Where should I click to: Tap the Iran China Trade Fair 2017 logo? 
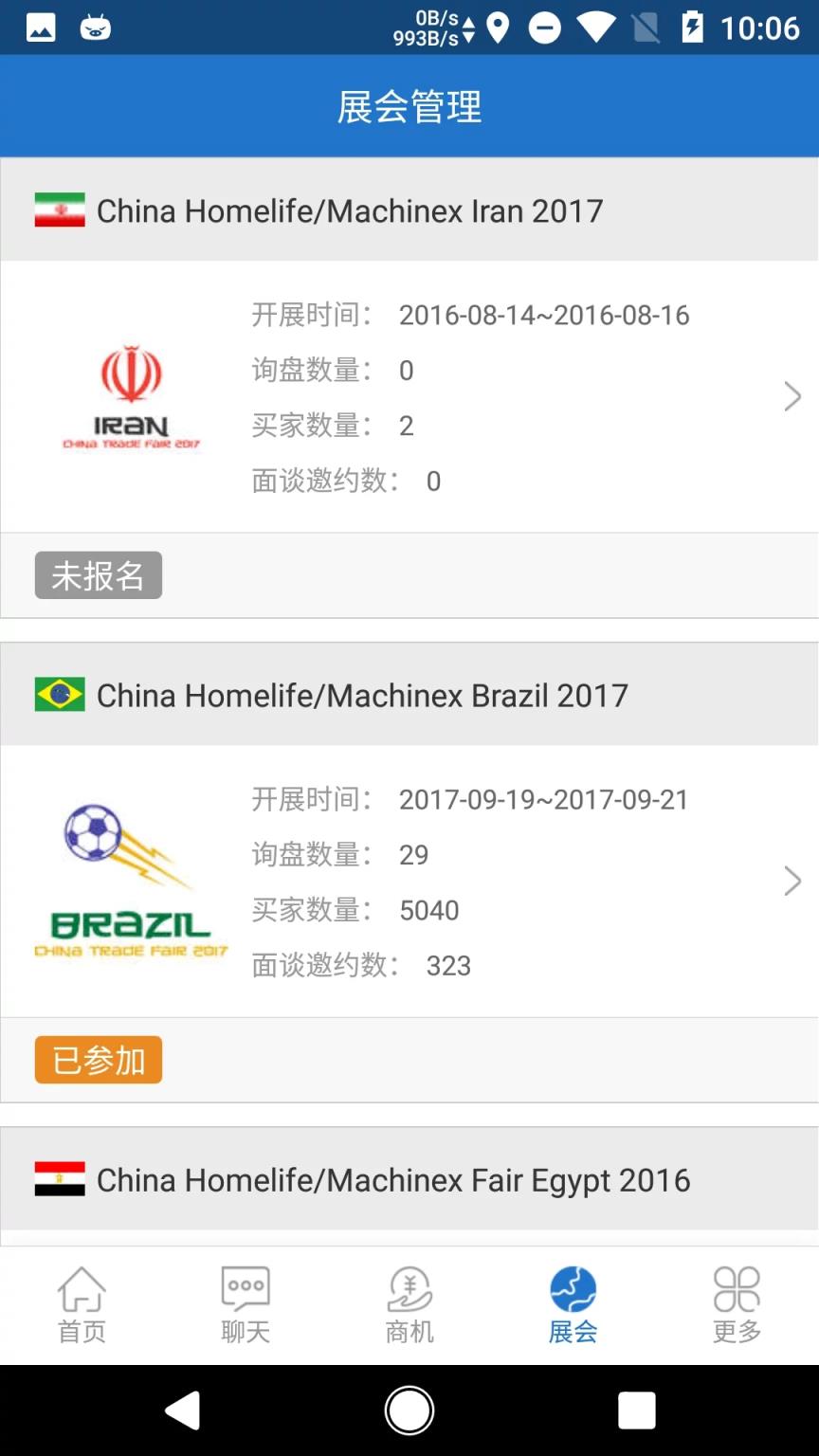pos(133,396)
